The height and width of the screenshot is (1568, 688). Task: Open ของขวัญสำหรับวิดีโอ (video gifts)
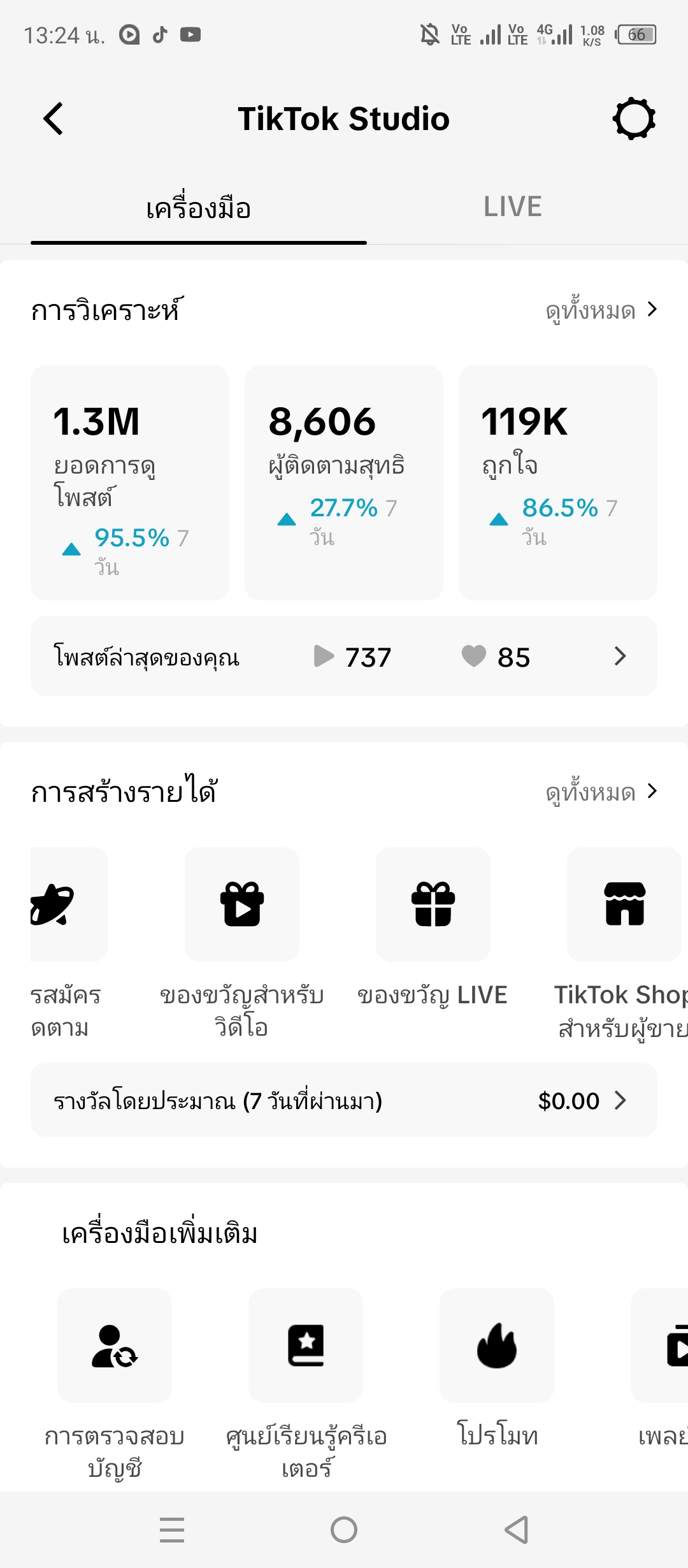pos(242,904)
